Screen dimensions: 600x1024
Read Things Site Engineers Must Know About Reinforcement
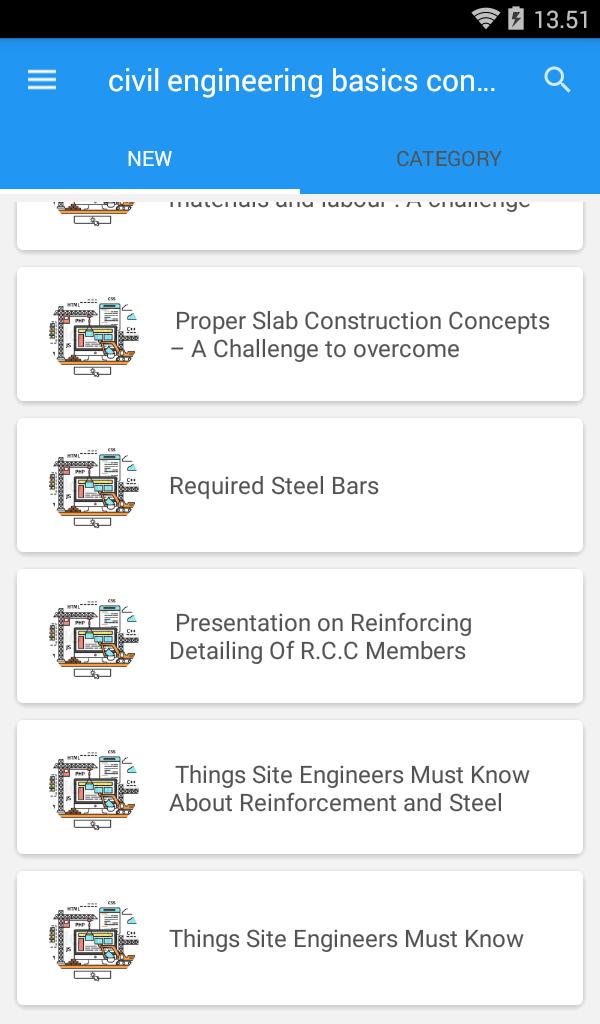coord(300,788)
